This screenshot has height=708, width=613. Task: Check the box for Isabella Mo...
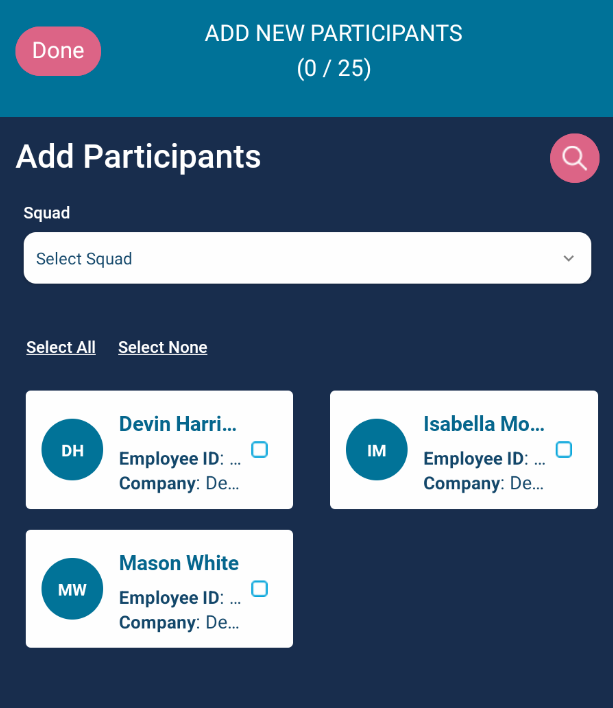[563, 450]
